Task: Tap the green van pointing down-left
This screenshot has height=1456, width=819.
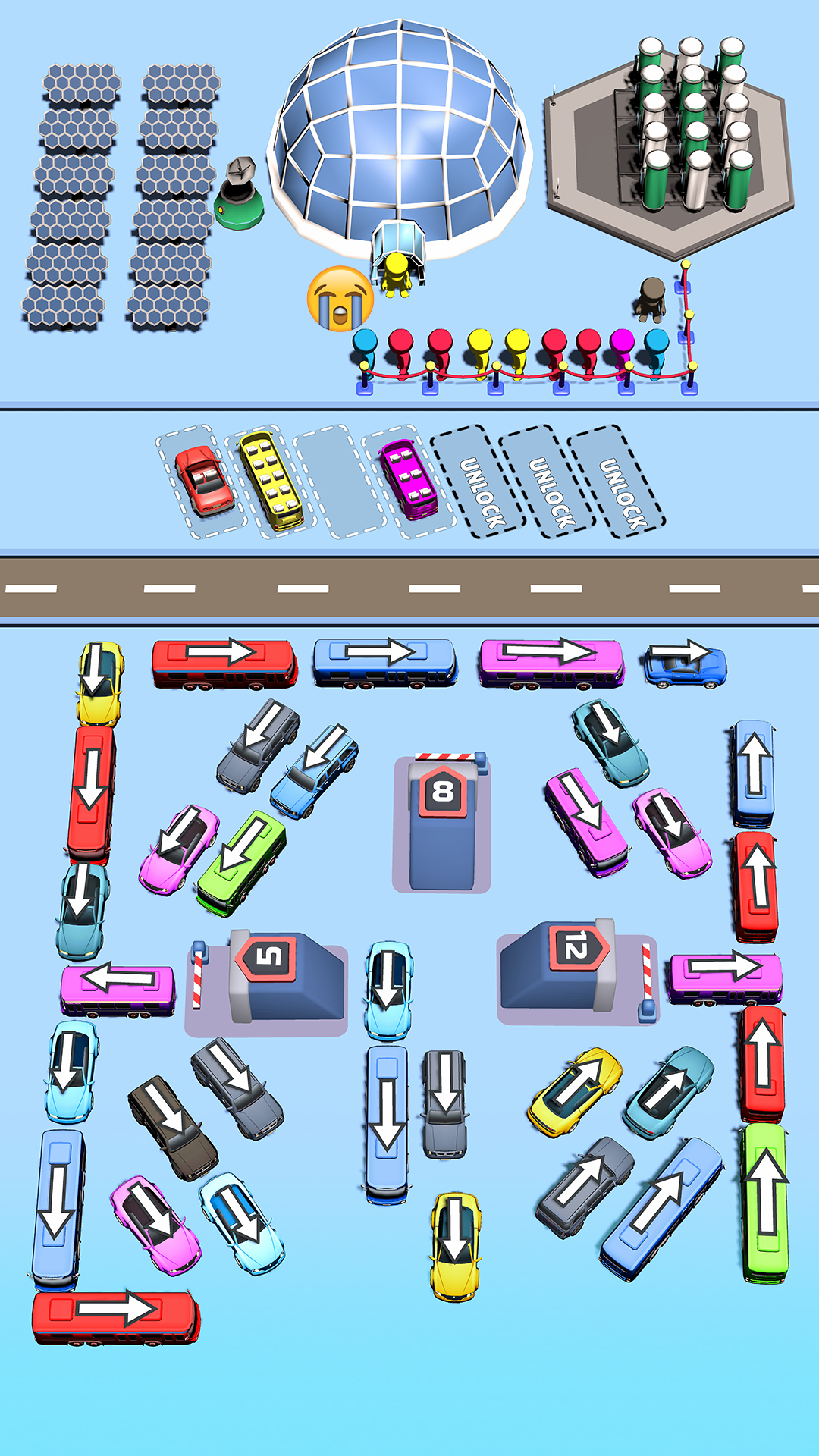Action: pyautogui.click(x=242, y=861)
